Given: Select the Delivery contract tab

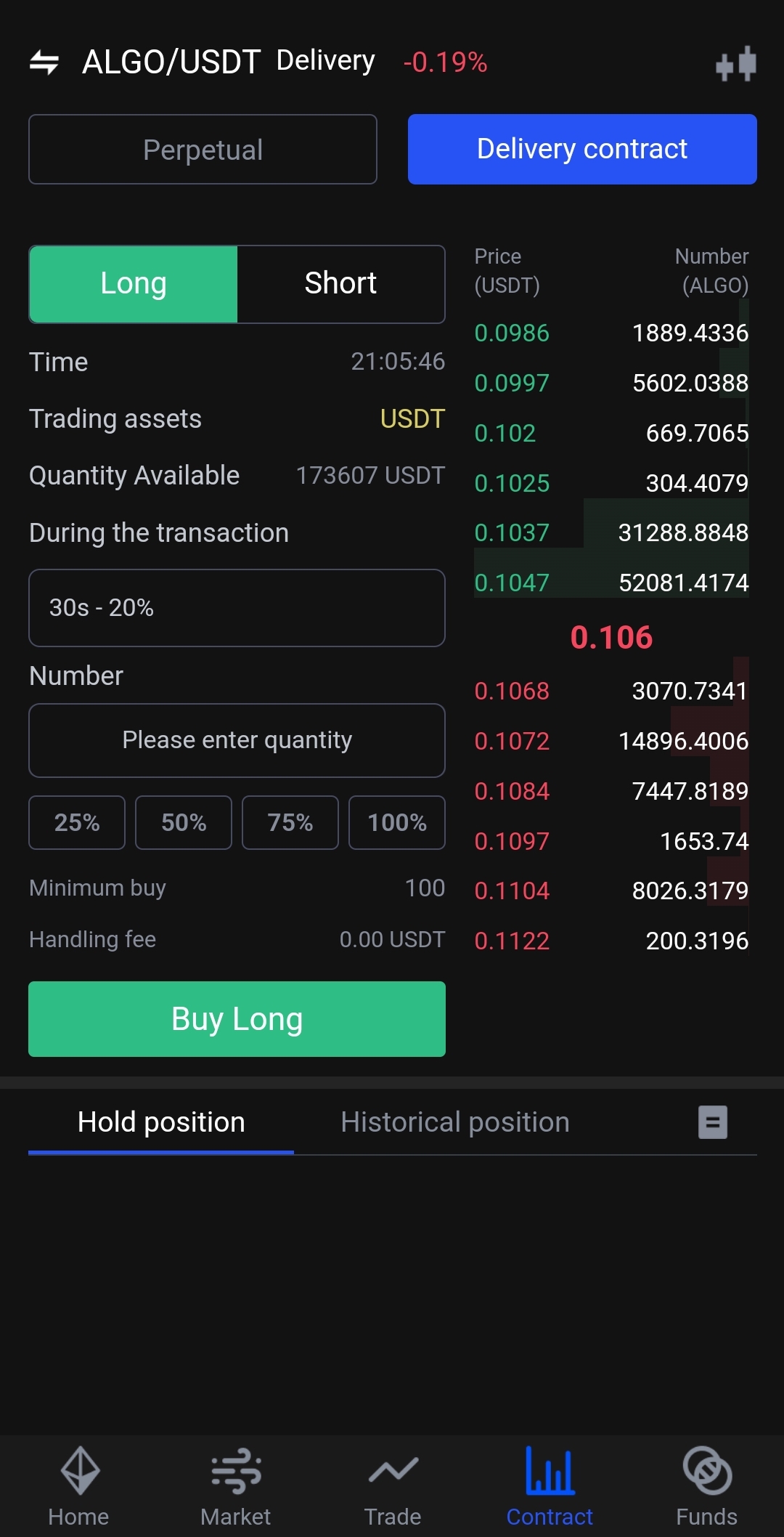Looking at the screenshot, I should [582, 150].
